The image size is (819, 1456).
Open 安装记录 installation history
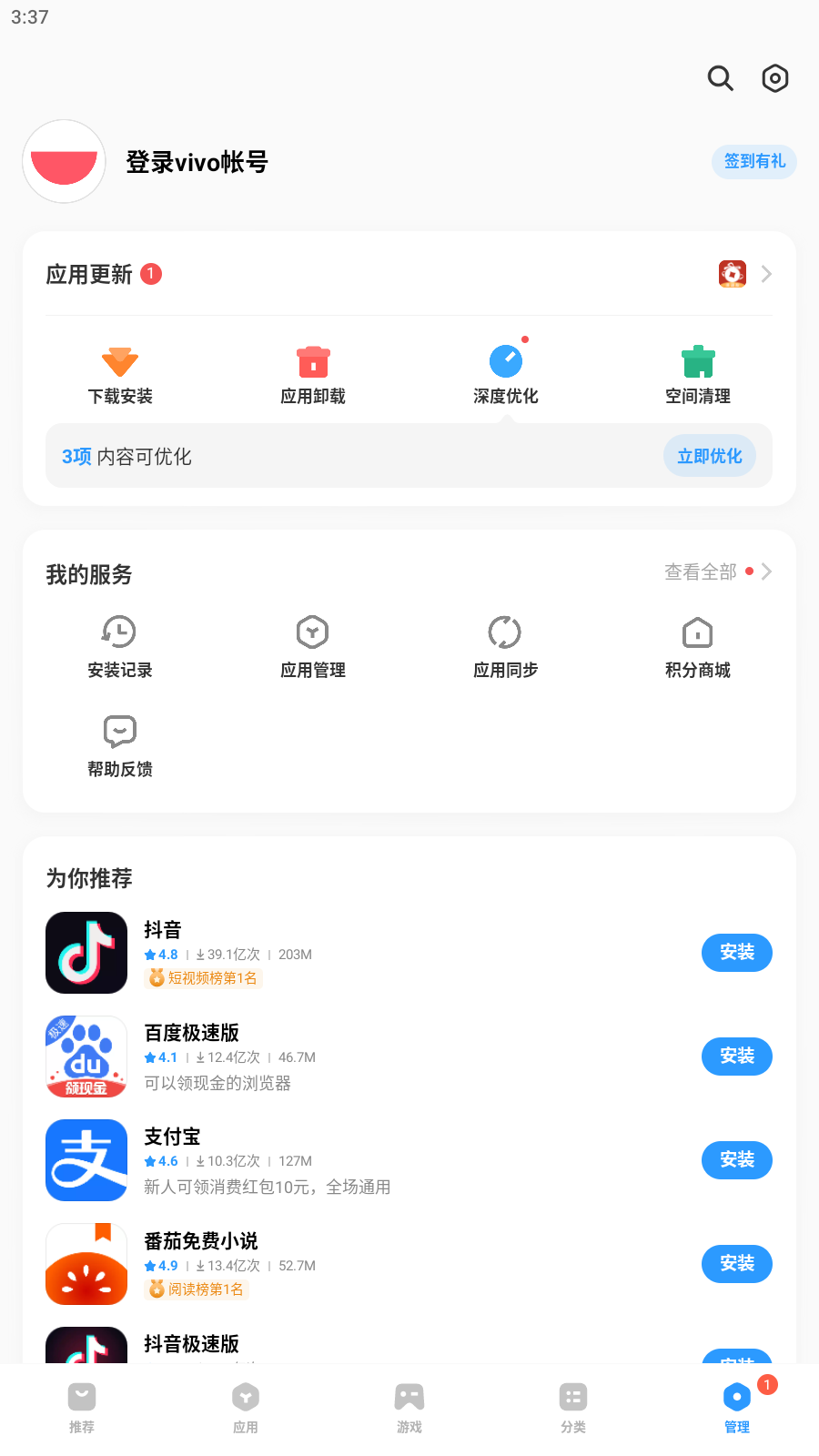coord(119,646)
